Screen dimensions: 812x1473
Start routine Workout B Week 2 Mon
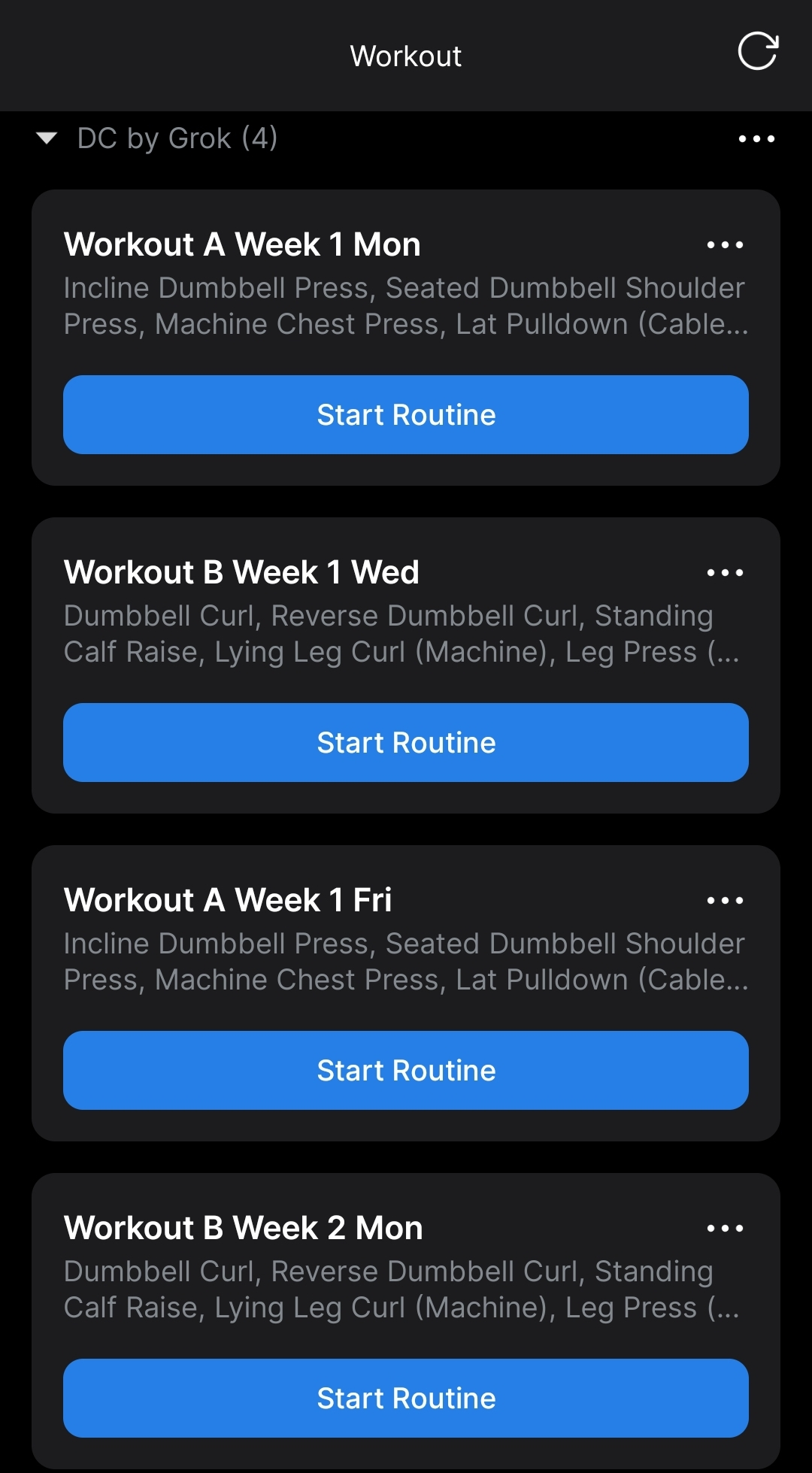pyautogui.click(x=406, y=1398)
